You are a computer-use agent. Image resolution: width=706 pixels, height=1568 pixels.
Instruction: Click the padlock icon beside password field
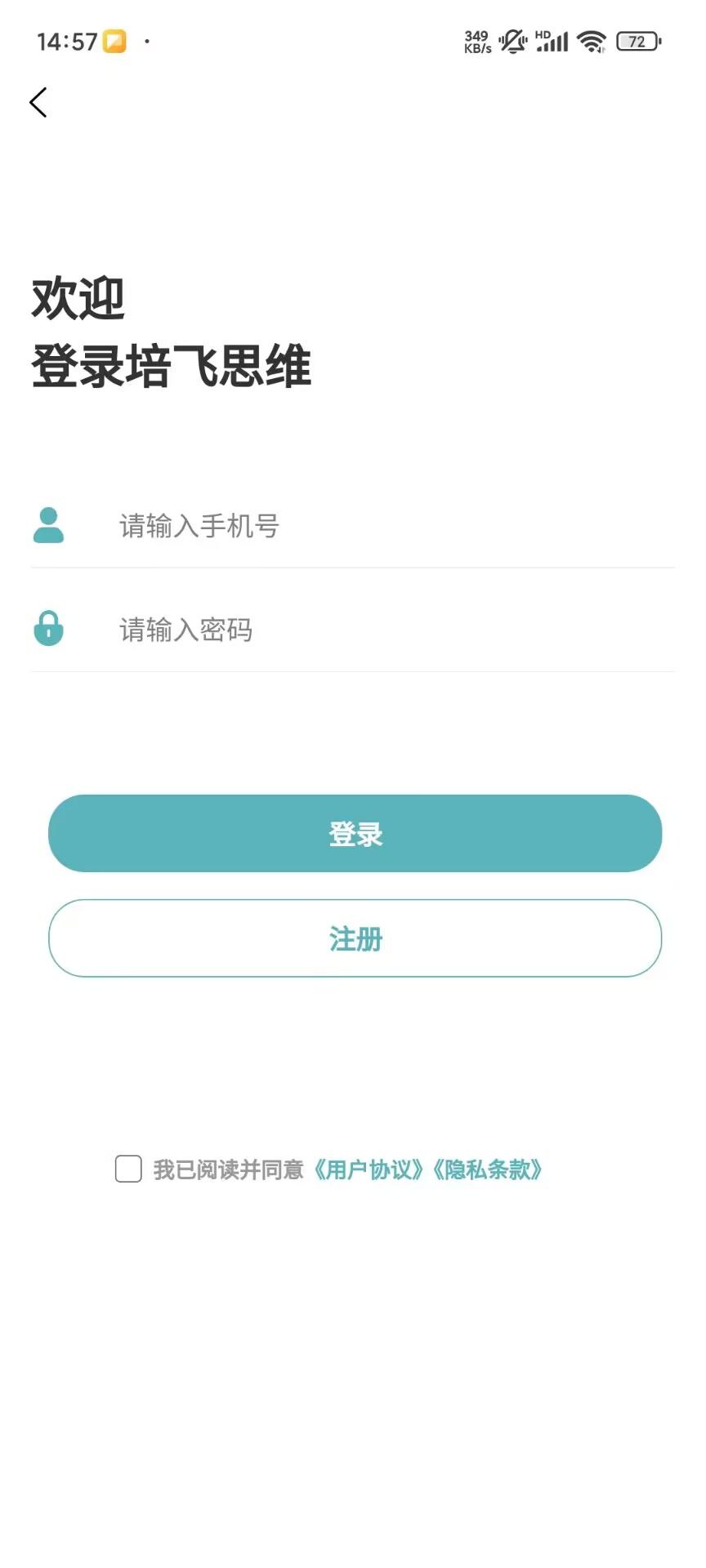coord(50,630)
